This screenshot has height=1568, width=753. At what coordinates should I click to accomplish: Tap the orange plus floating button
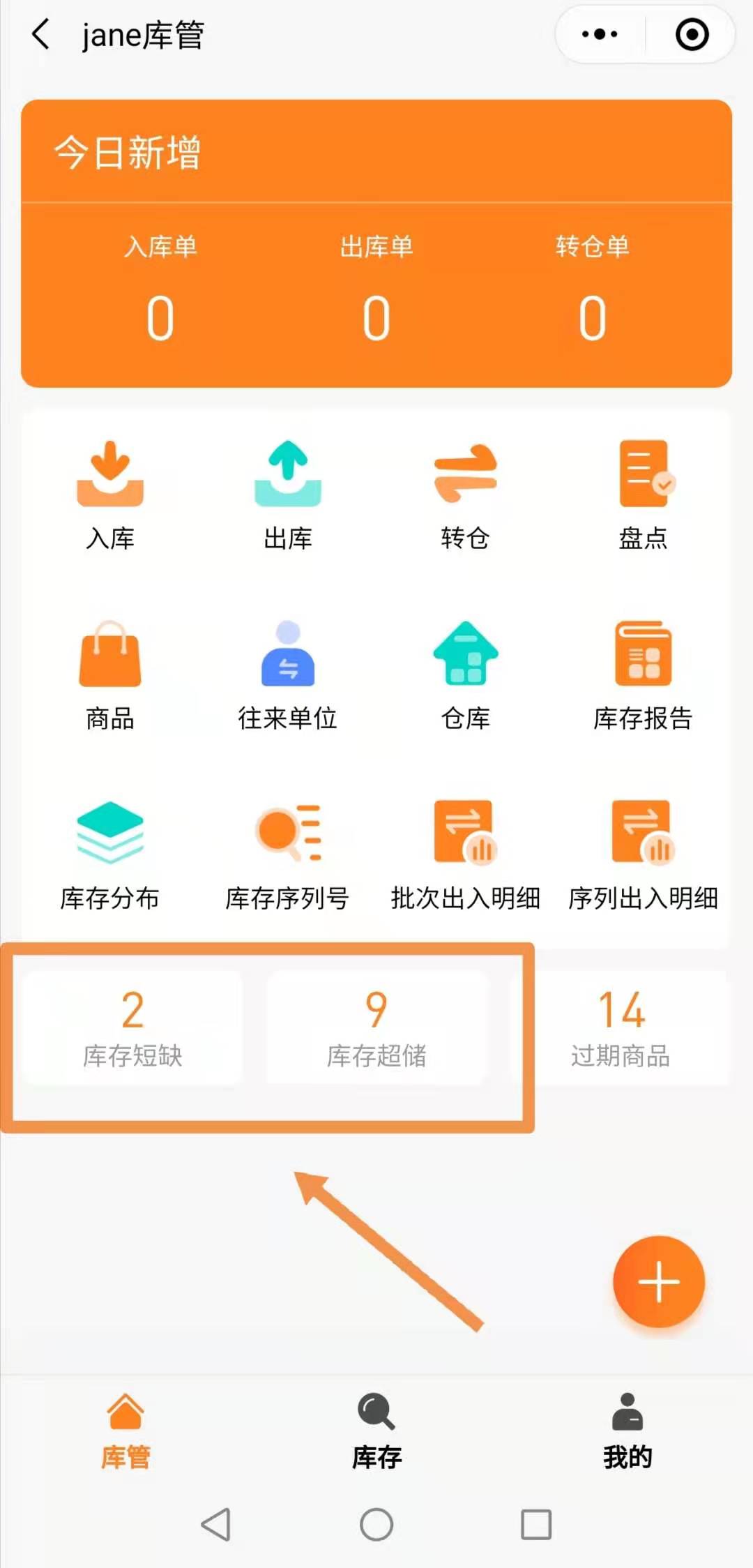click(658, 1282)
